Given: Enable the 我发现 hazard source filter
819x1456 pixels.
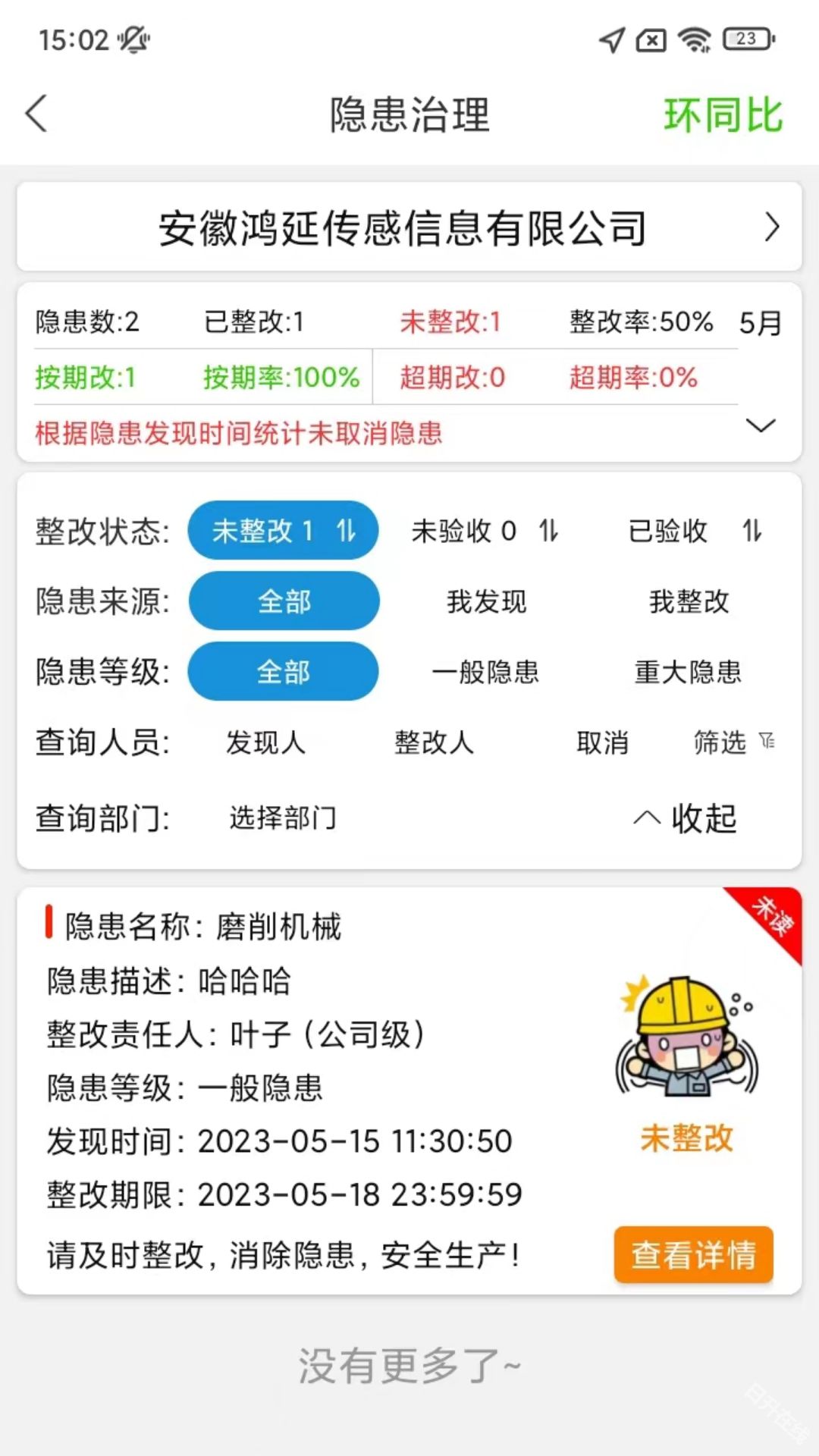Looking at the screenshot, I should 488,601.
